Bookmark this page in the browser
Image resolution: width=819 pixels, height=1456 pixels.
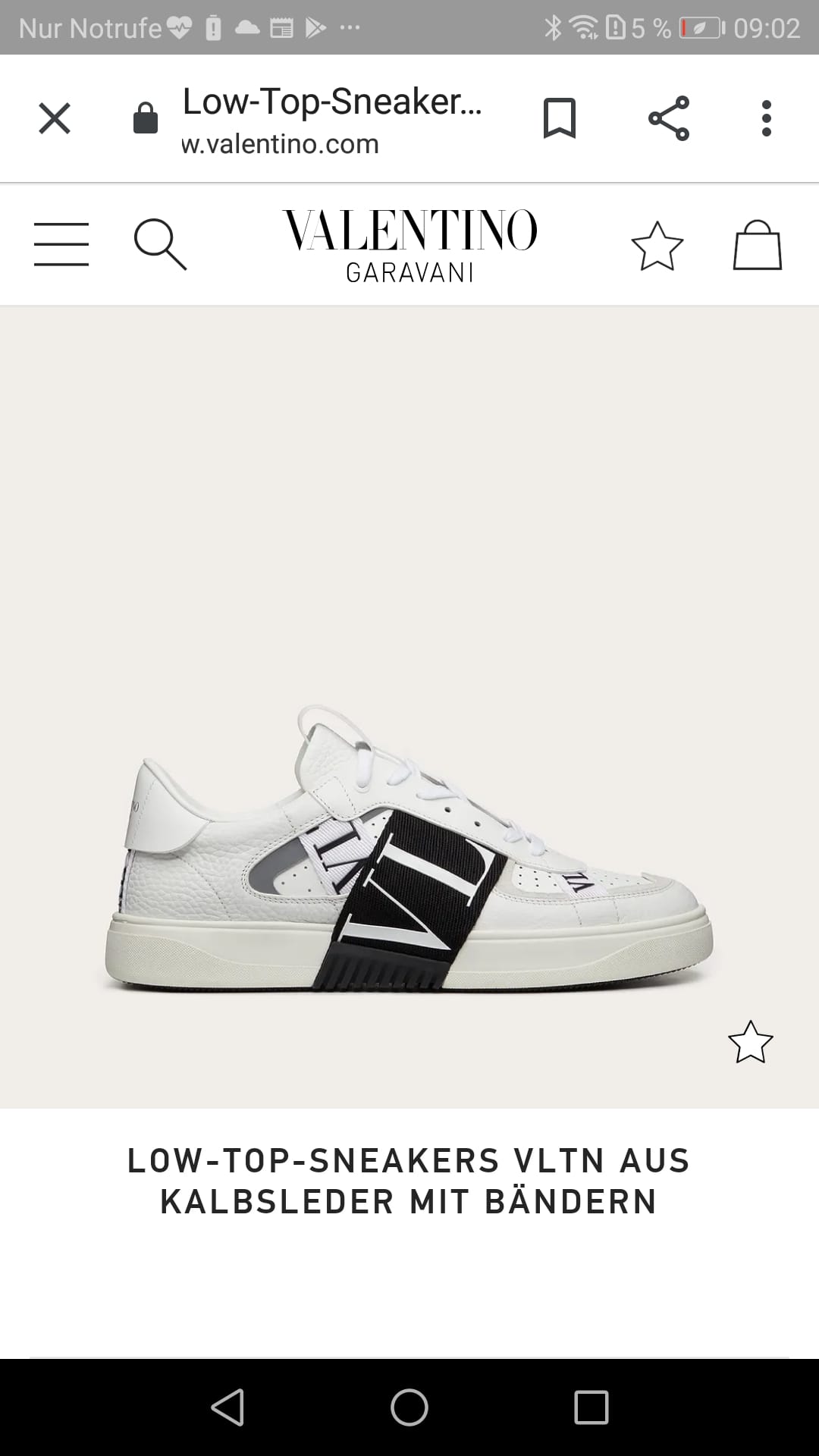560,118
